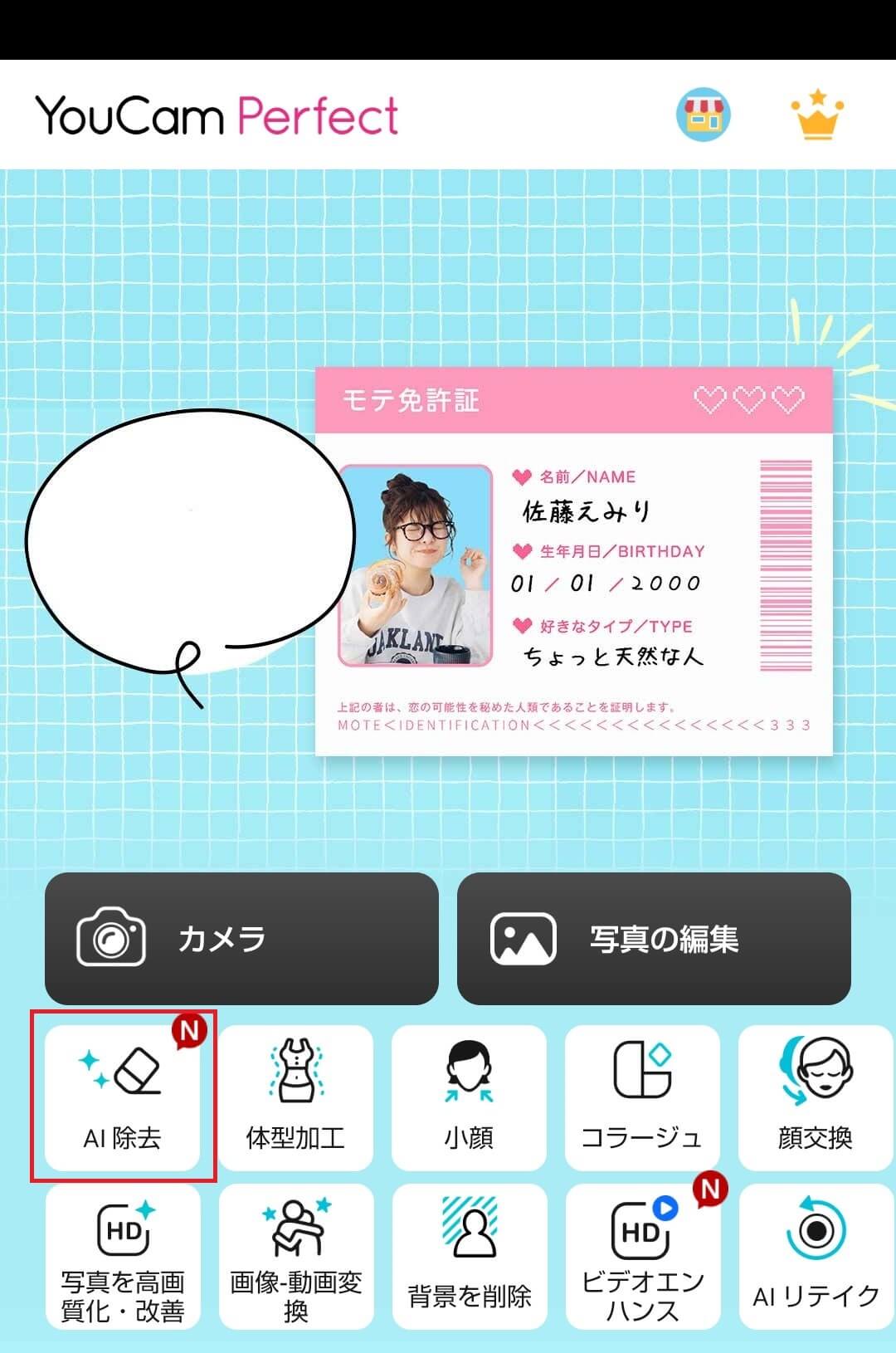
Task: View the モテ免許証 template banner
Action: (x=573, y=561)
